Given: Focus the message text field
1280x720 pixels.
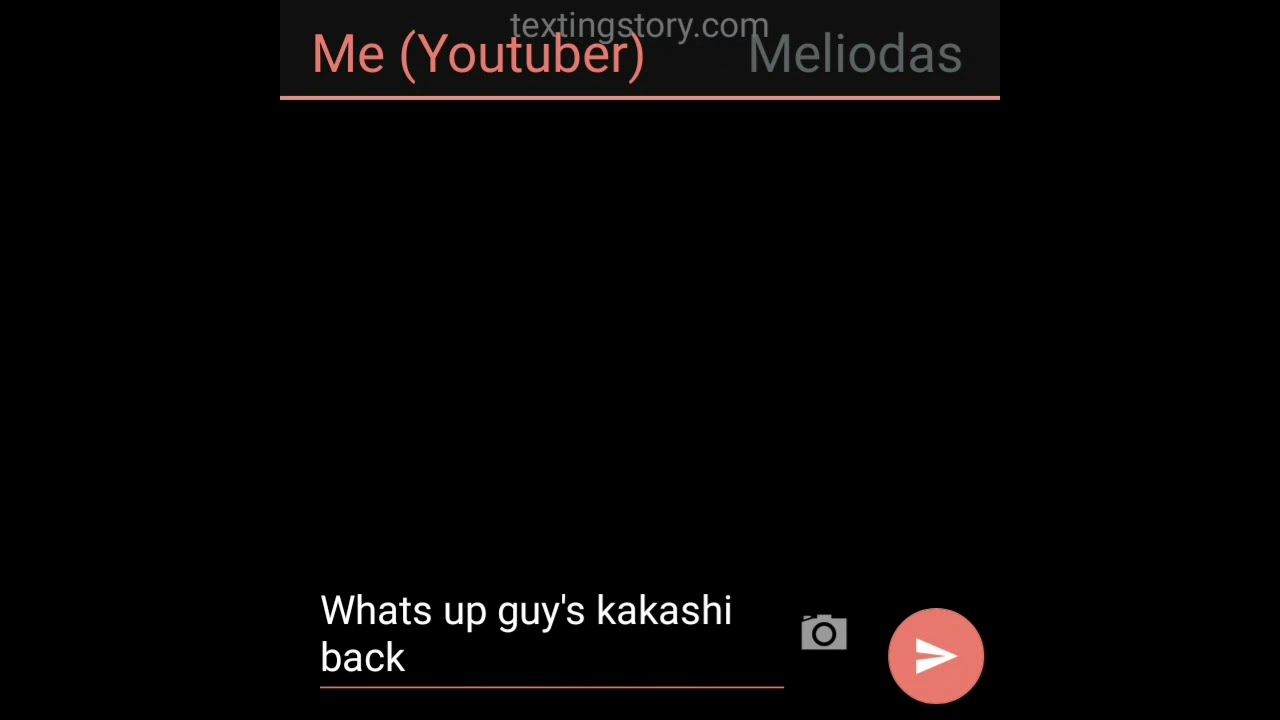Looking at the screenshot, I should click(x=550, y=634).
